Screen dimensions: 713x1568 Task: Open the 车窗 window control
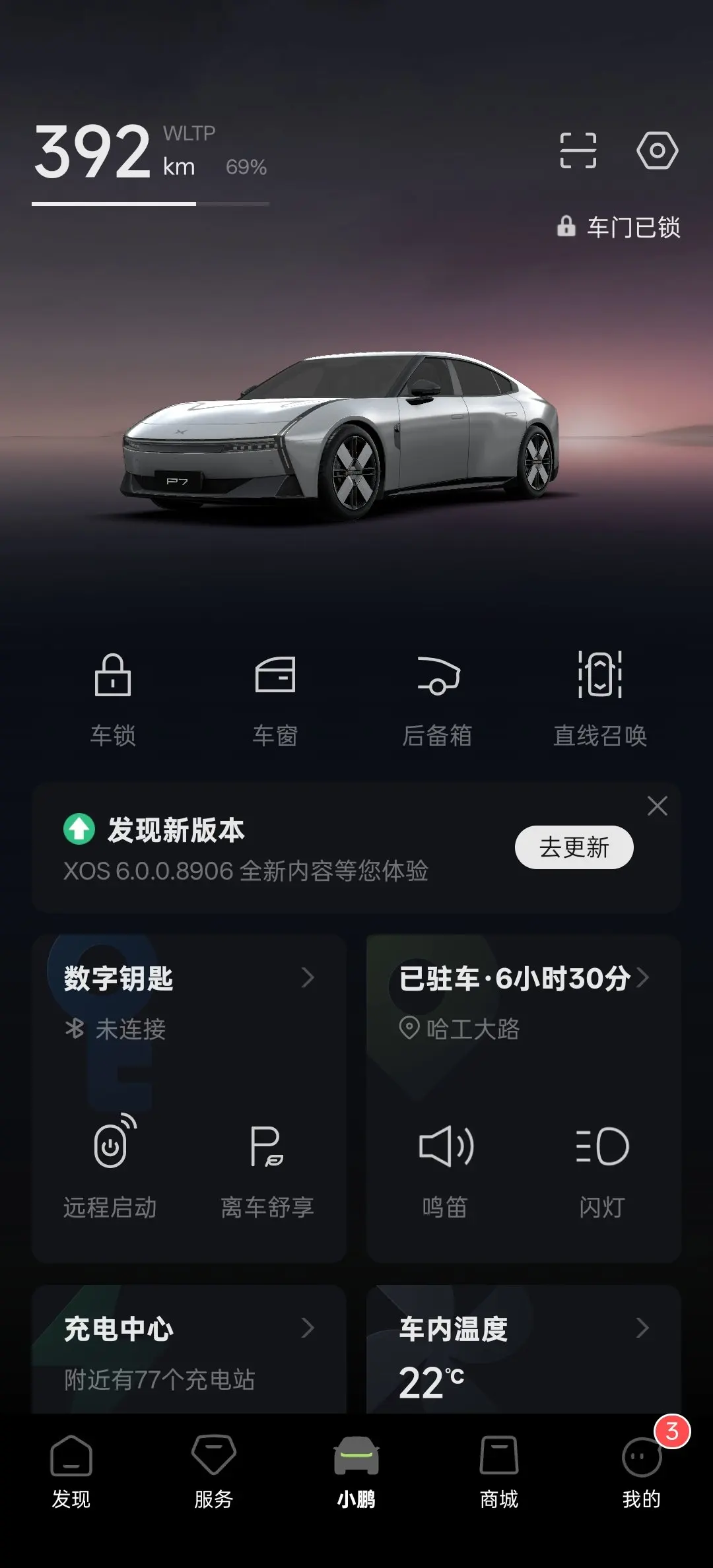click(x=275, y=698)
